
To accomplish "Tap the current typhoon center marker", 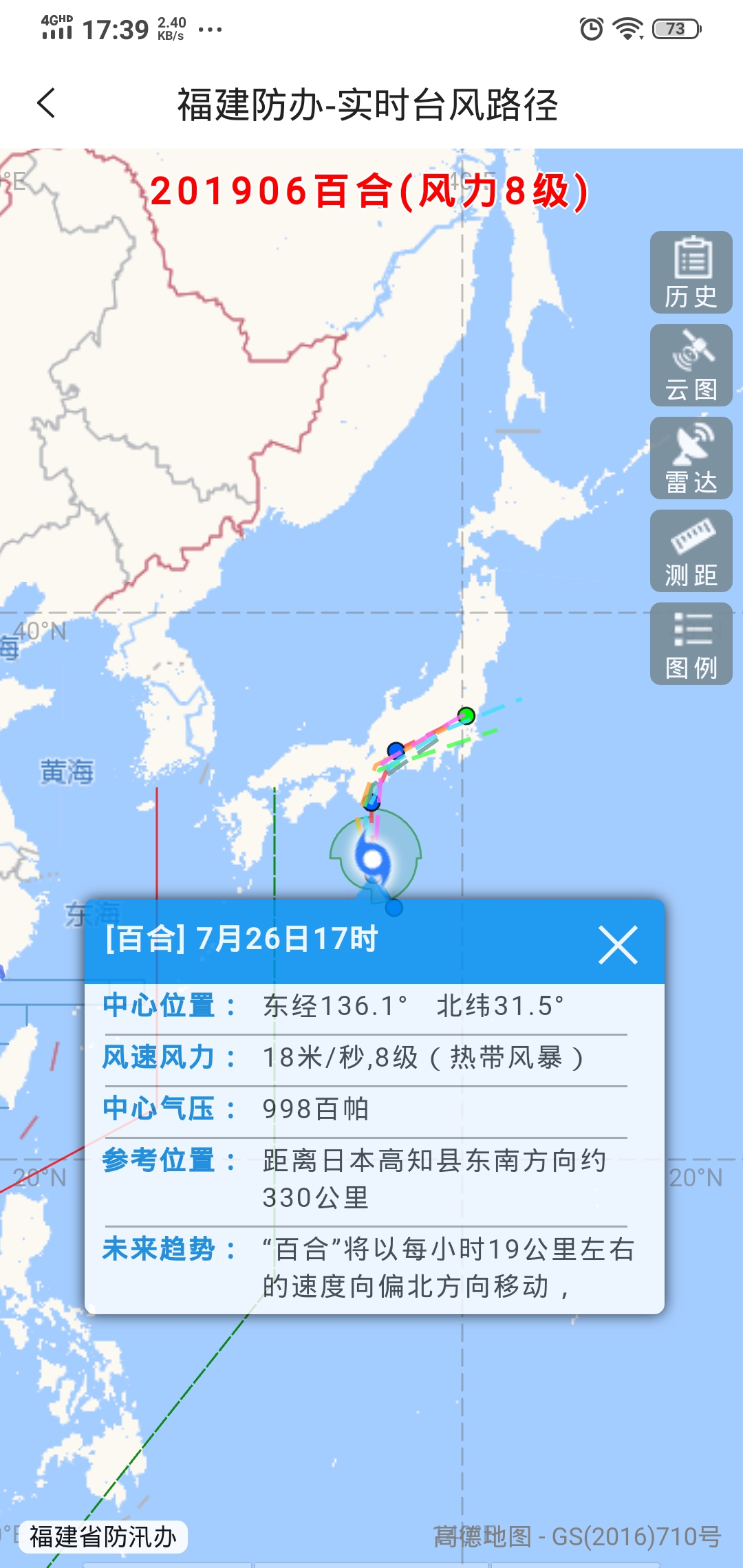I will click(x=374, y=858).
